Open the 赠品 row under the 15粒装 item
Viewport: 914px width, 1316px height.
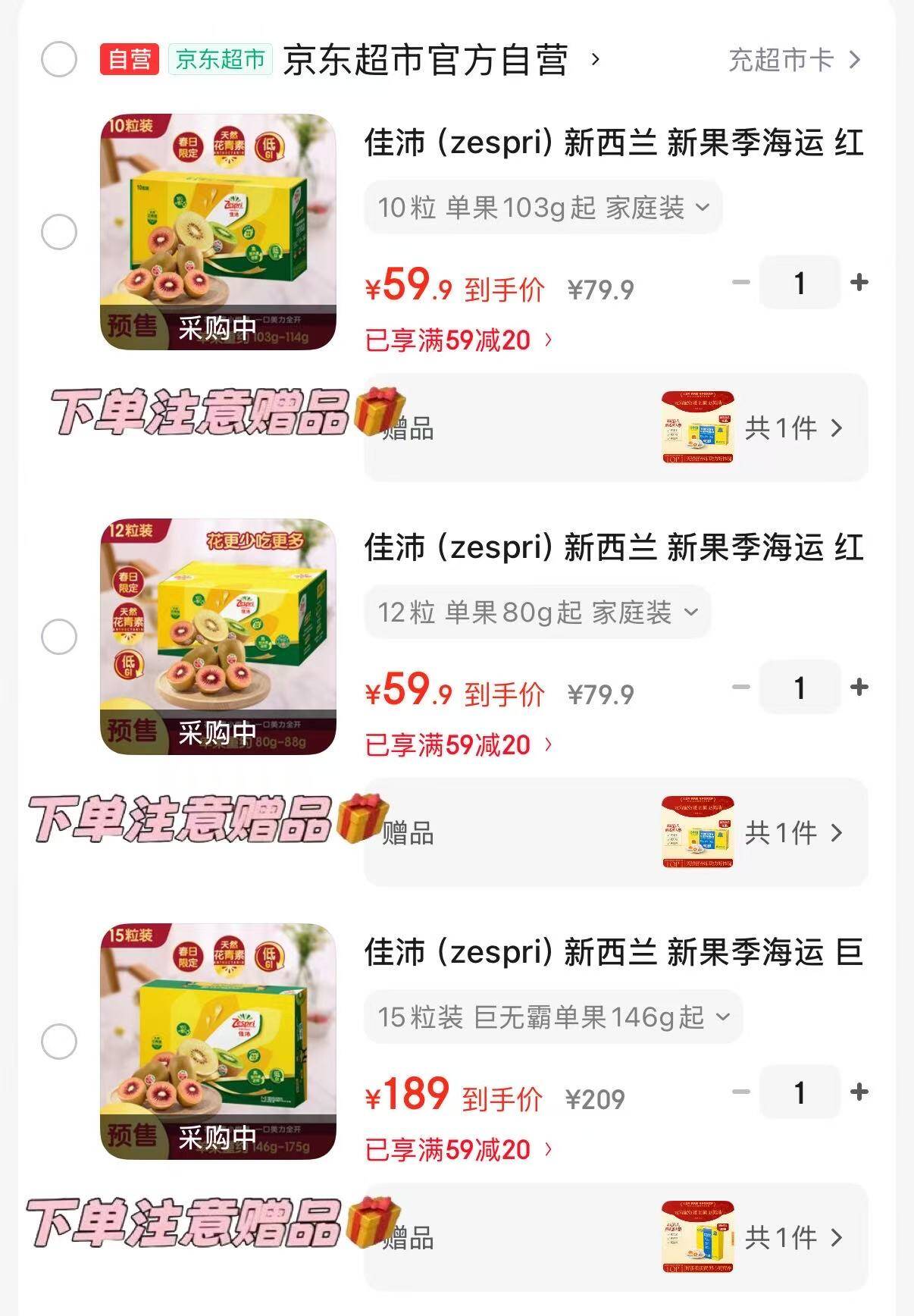coord(615,1238)
